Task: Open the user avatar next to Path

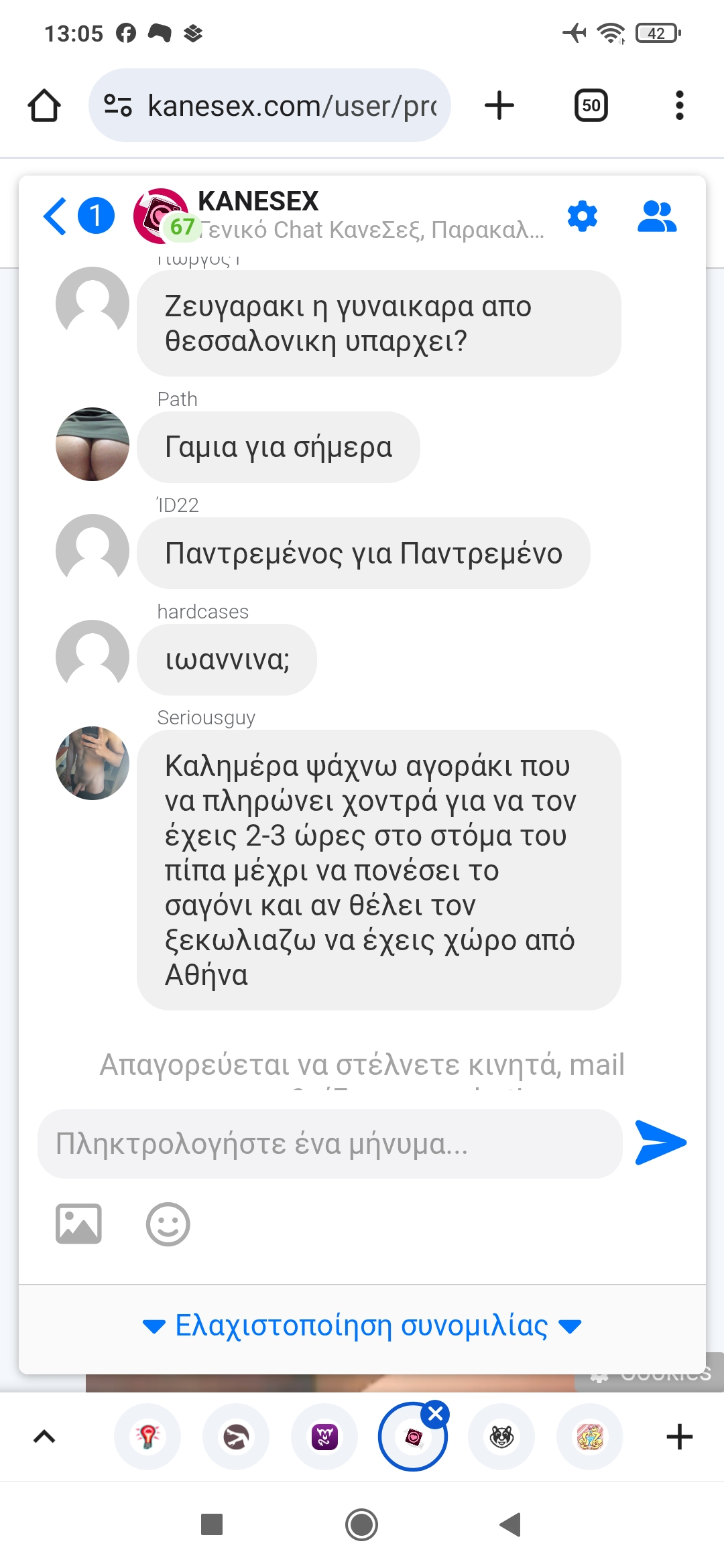Action: (93, 444)
